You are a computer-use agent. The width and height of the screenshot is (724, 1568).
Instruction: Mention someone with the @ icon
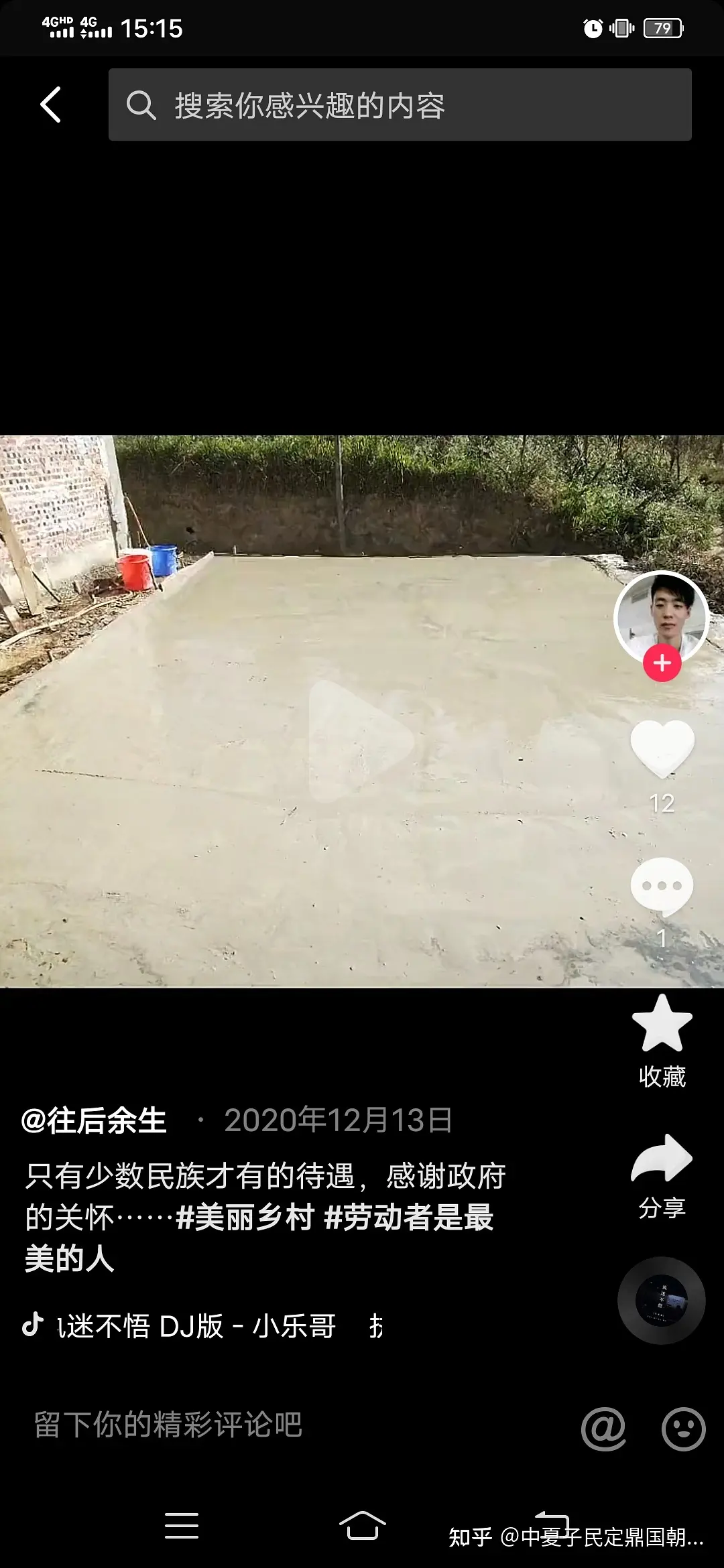pyautogui.click(x=603, y=1429)
